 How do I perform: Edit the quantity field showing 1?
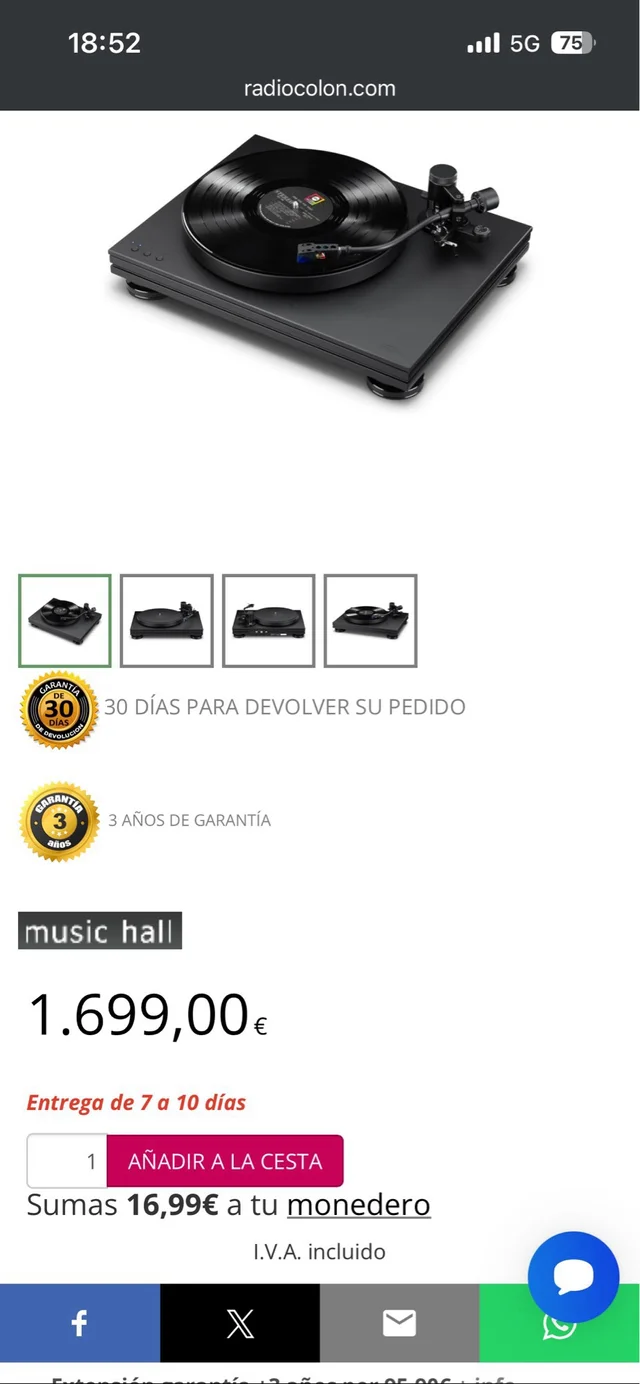pyautogui.click(x=66, y=1161)
